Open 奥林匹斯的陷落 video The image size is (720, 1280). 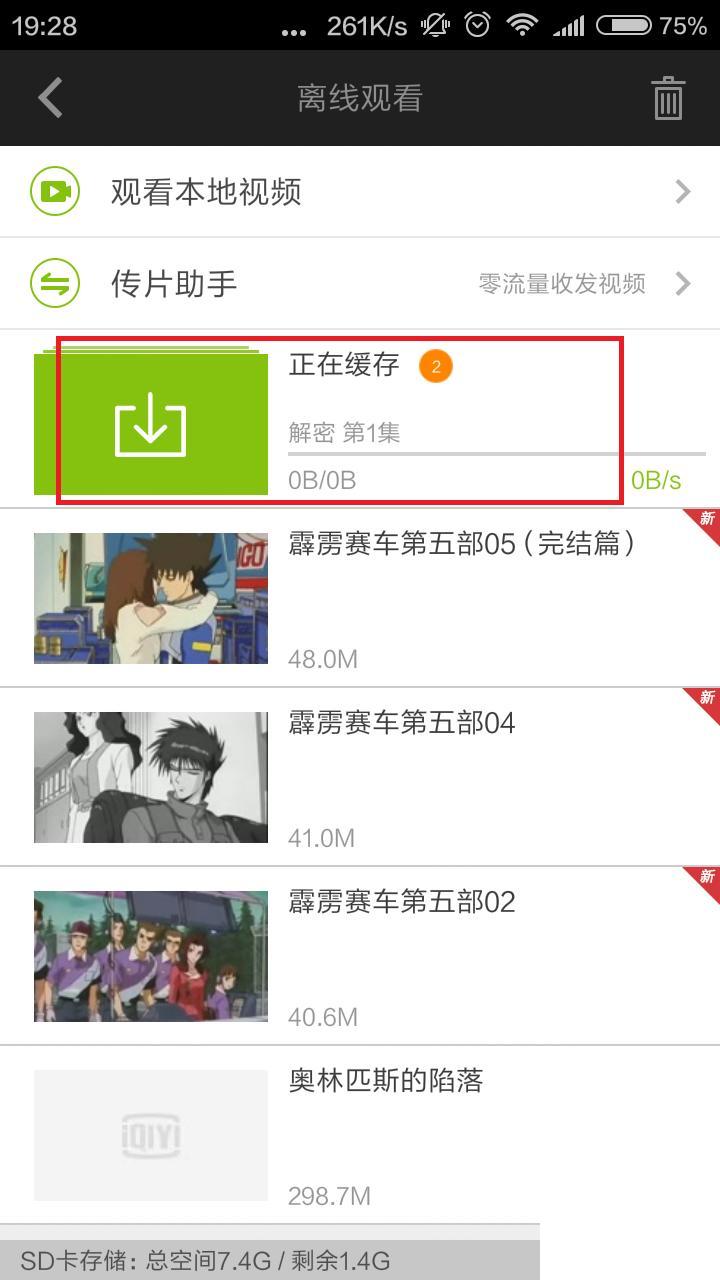pyautogui.click(x=360, y=1135)
